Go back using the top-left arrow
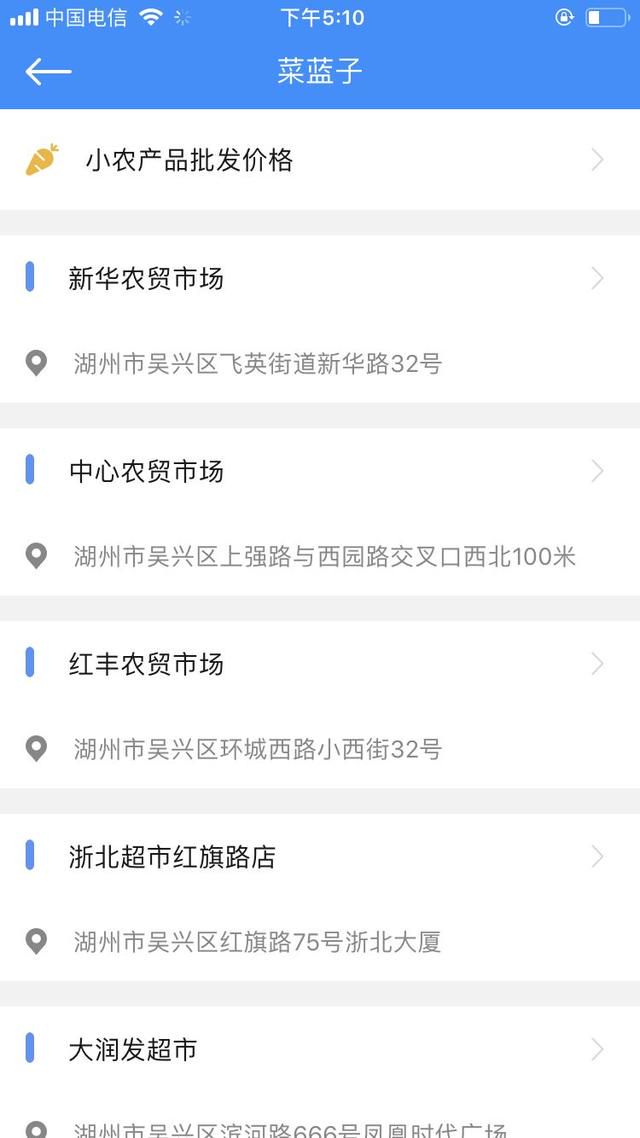Screen dimensions: 640x1138 tap(48, 71)
